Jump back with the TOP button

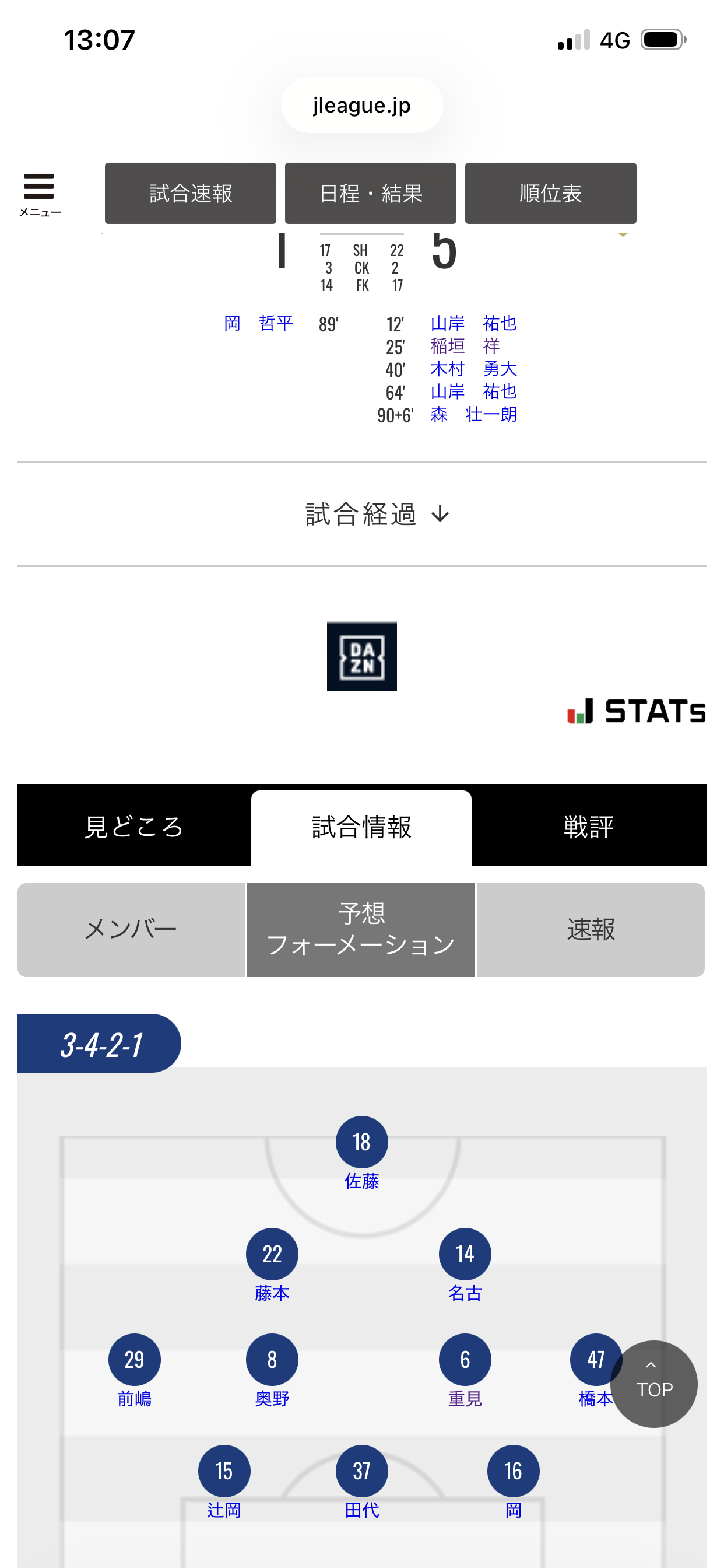[x=654, y=1384]
